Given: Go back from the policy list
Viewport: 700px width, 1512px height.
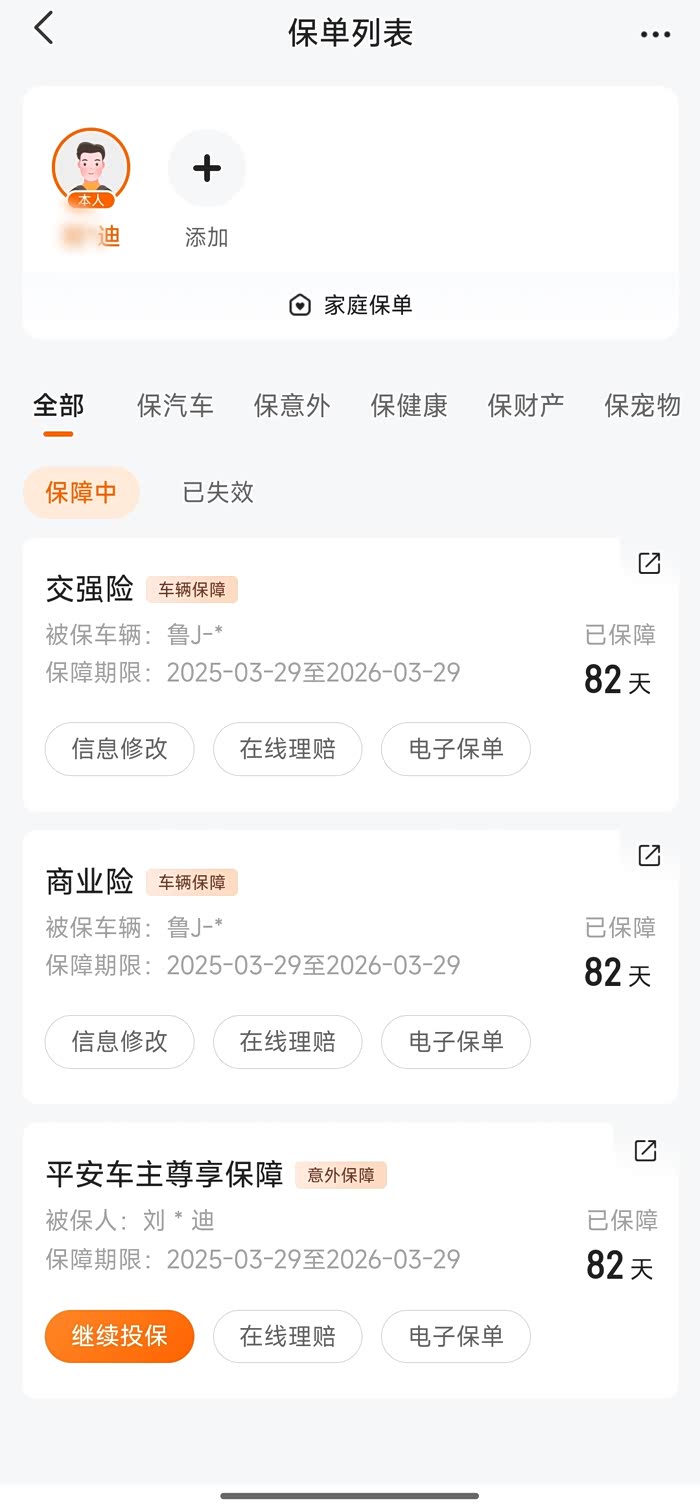Looking at the screenshot, I should pos(43,30).
